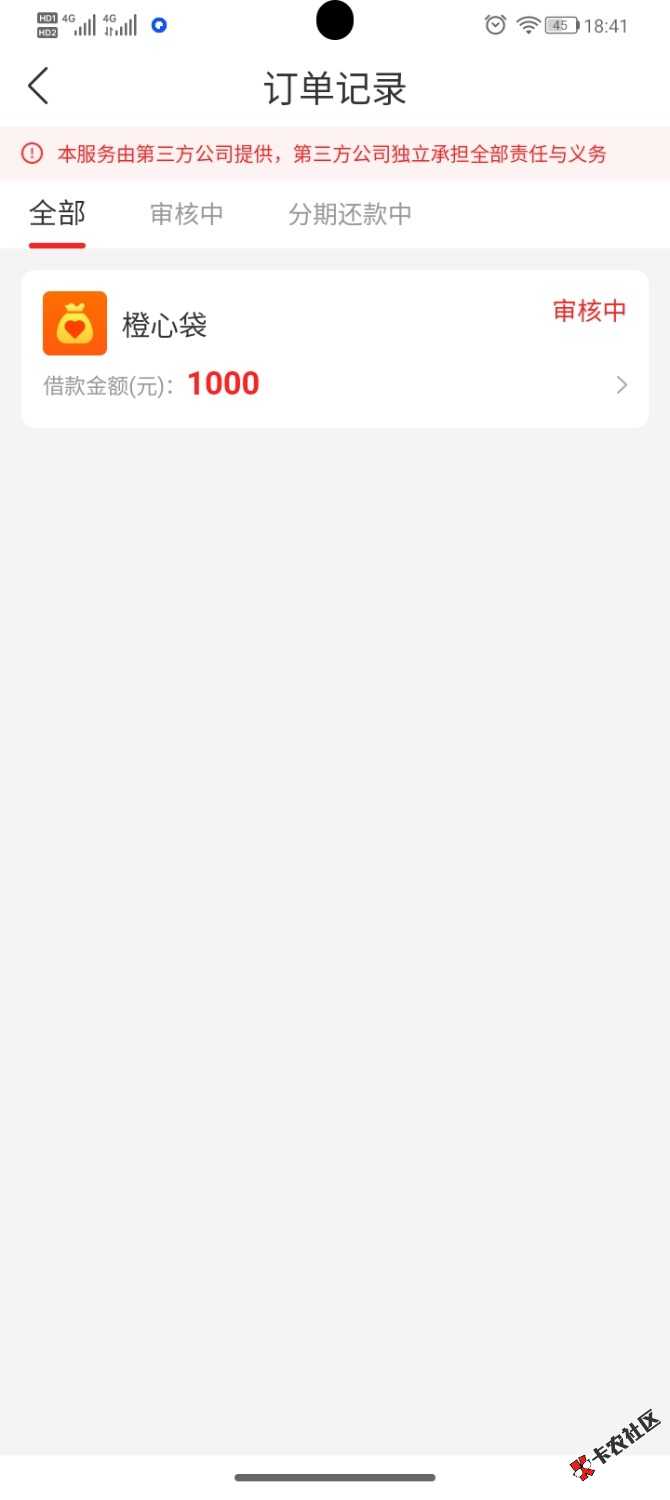Open the 橙心袋 loan order card
The width and height of the screenshot is (670, 1500).
pos(334,349)
